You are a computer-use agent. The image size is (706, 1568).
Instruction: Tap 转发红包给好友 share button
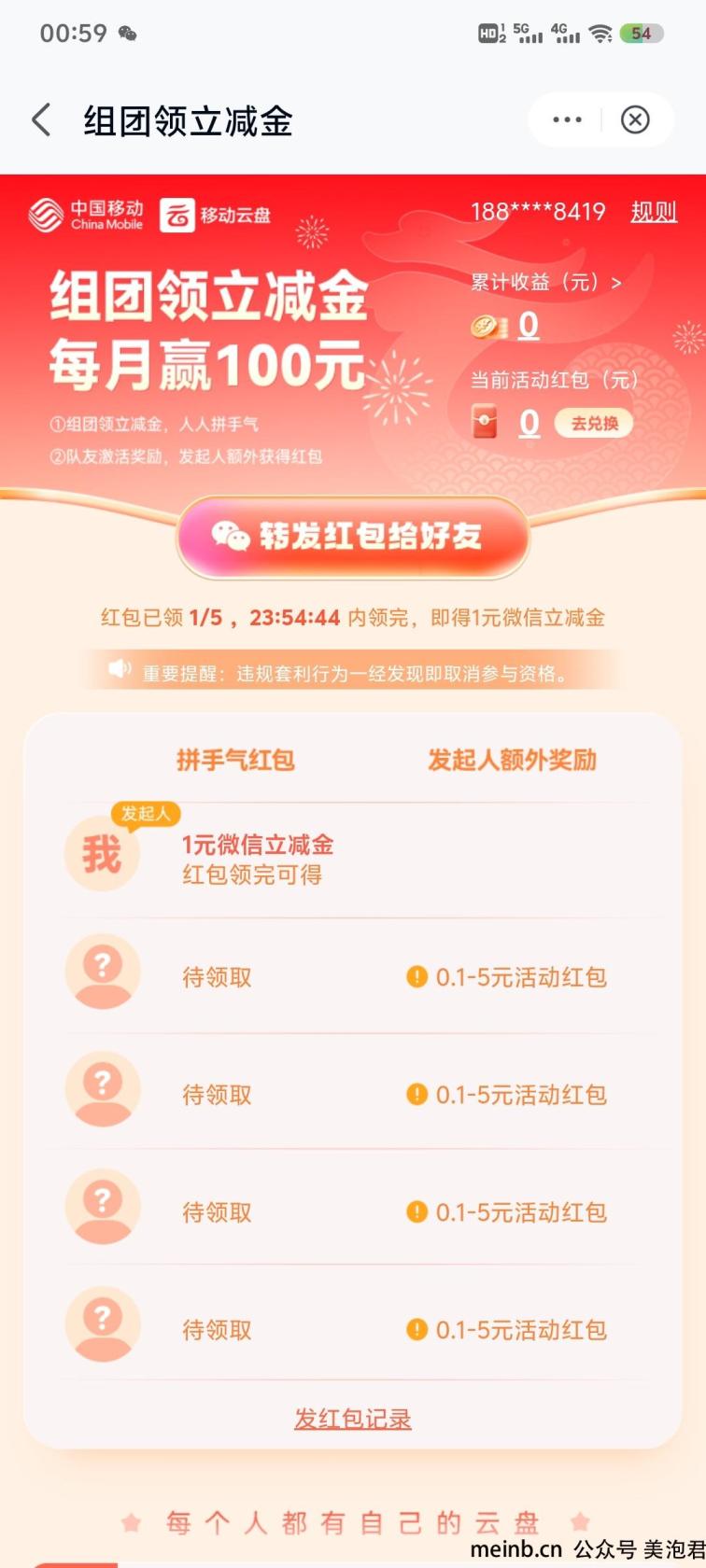(x=353, y=537)
